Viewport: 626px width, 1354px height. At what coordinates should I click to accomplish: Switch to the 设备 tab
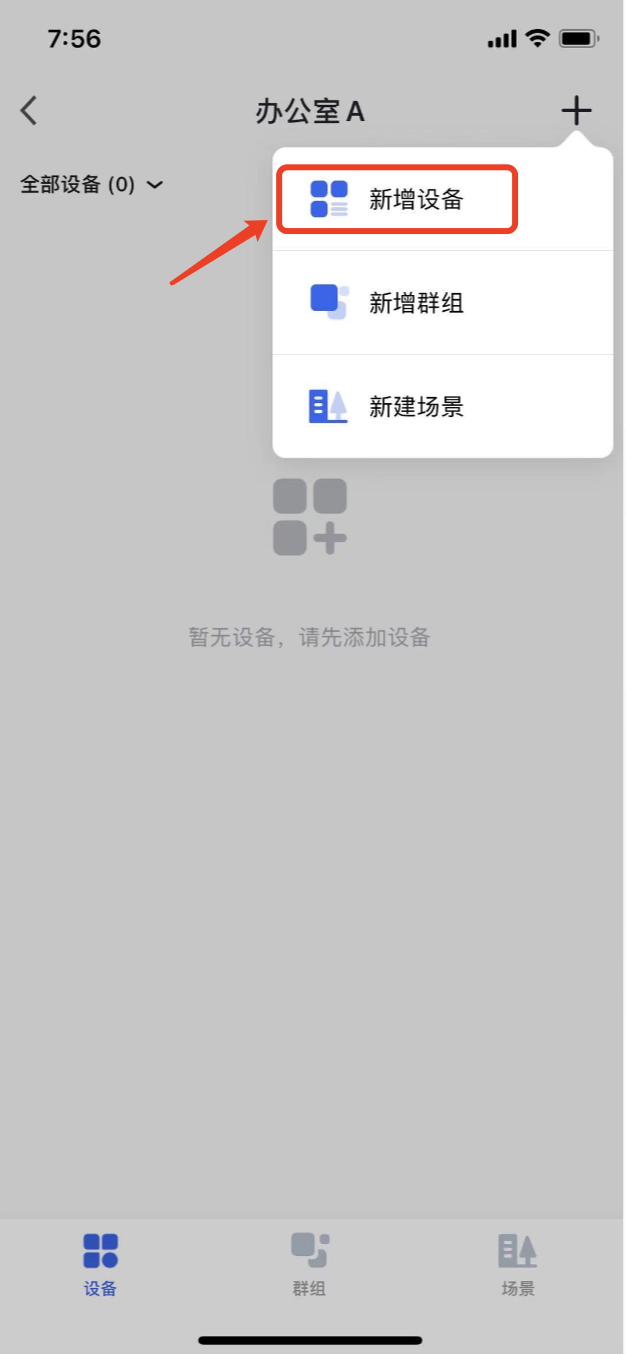[x=100, y=1264]
